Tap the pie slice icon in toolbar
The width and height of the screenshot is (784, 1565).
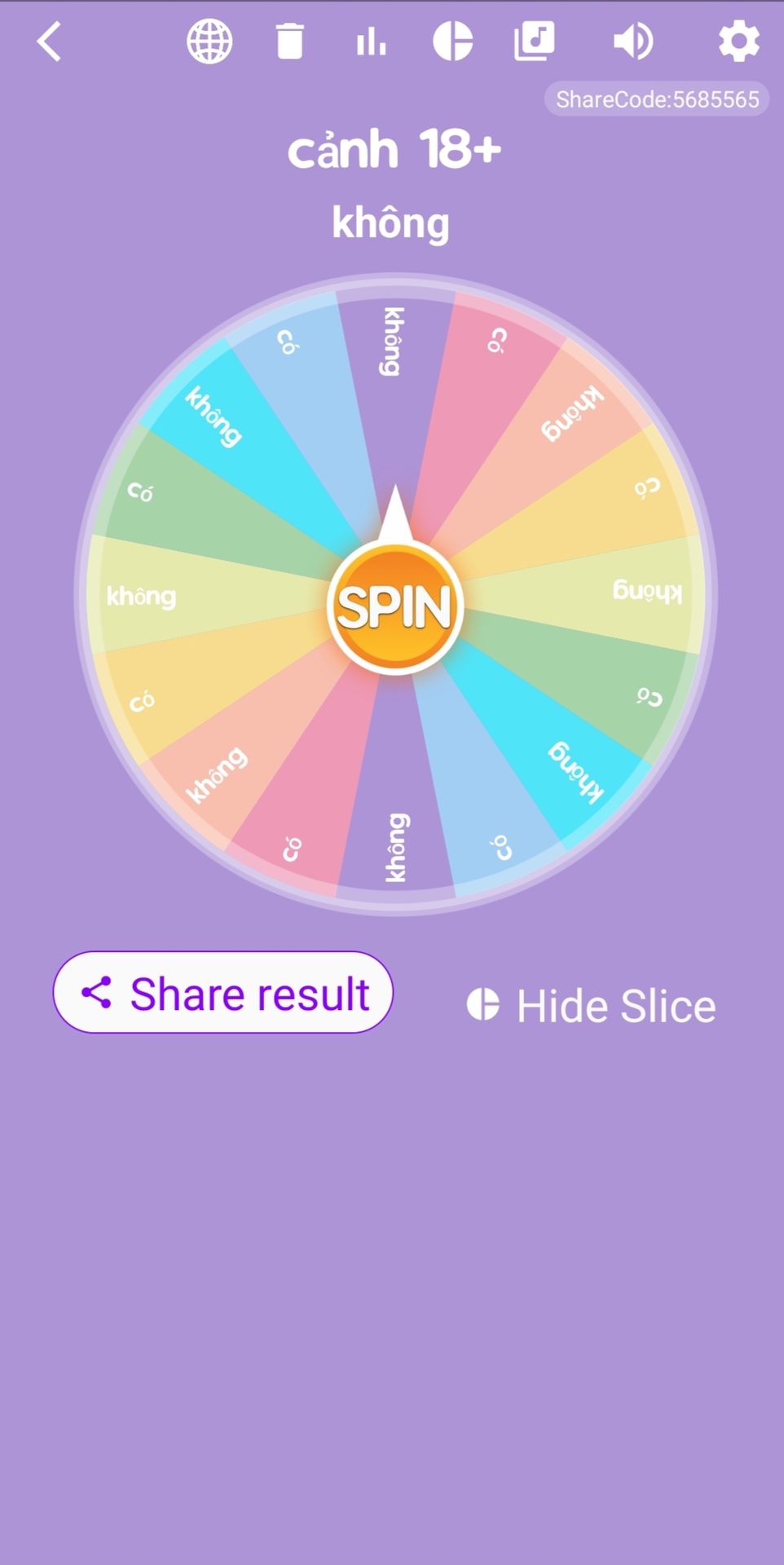[453, 42]
